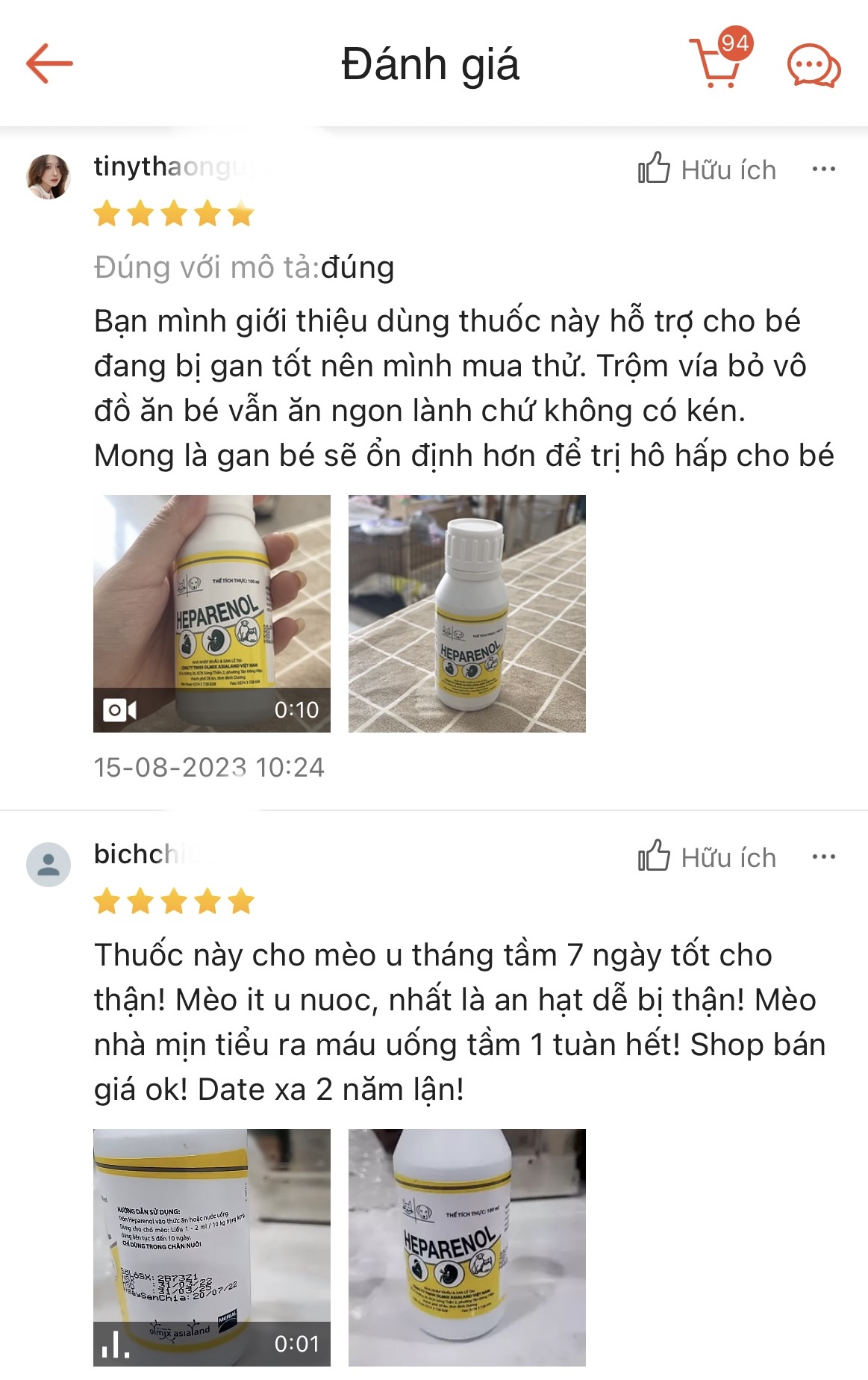View the Heparenol photo in bichchi's review

click(466, 1247)
